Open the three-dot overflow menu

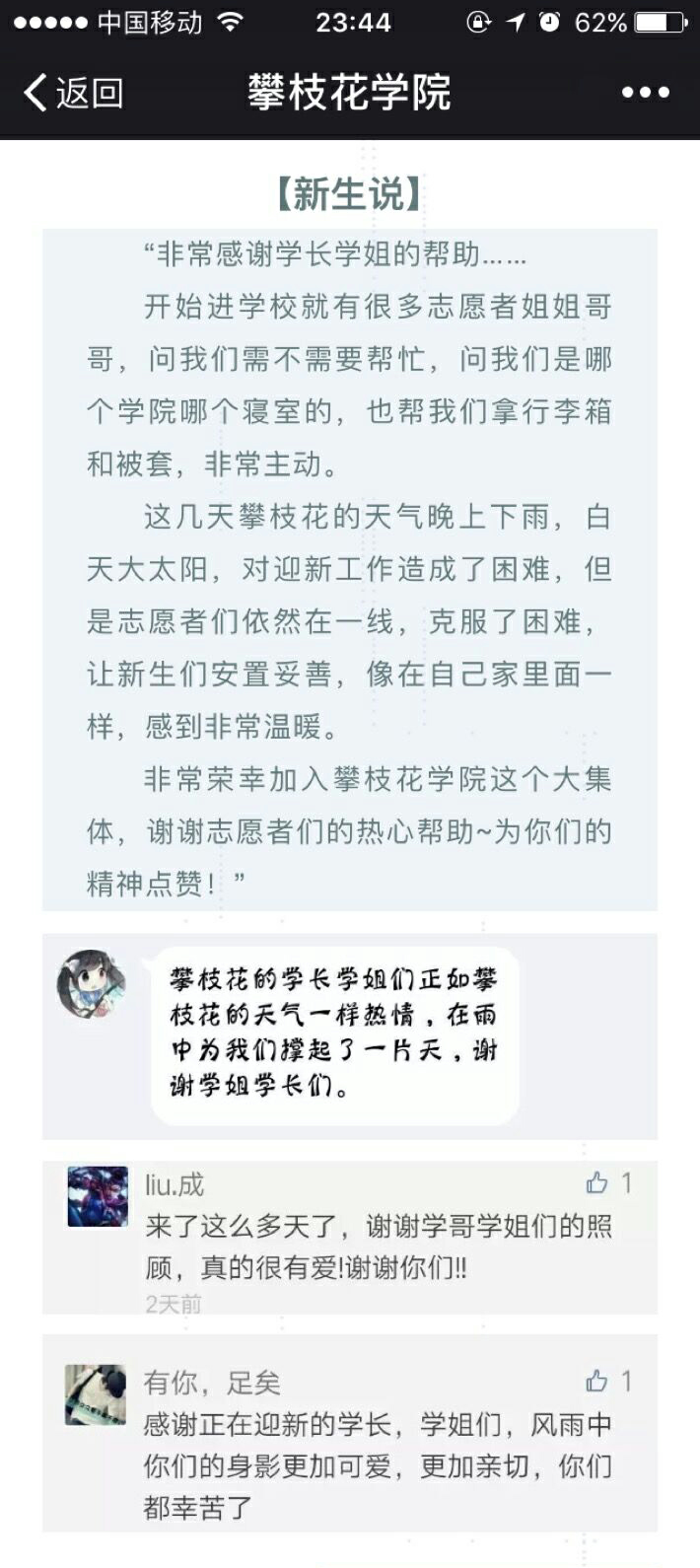(645, 93)
